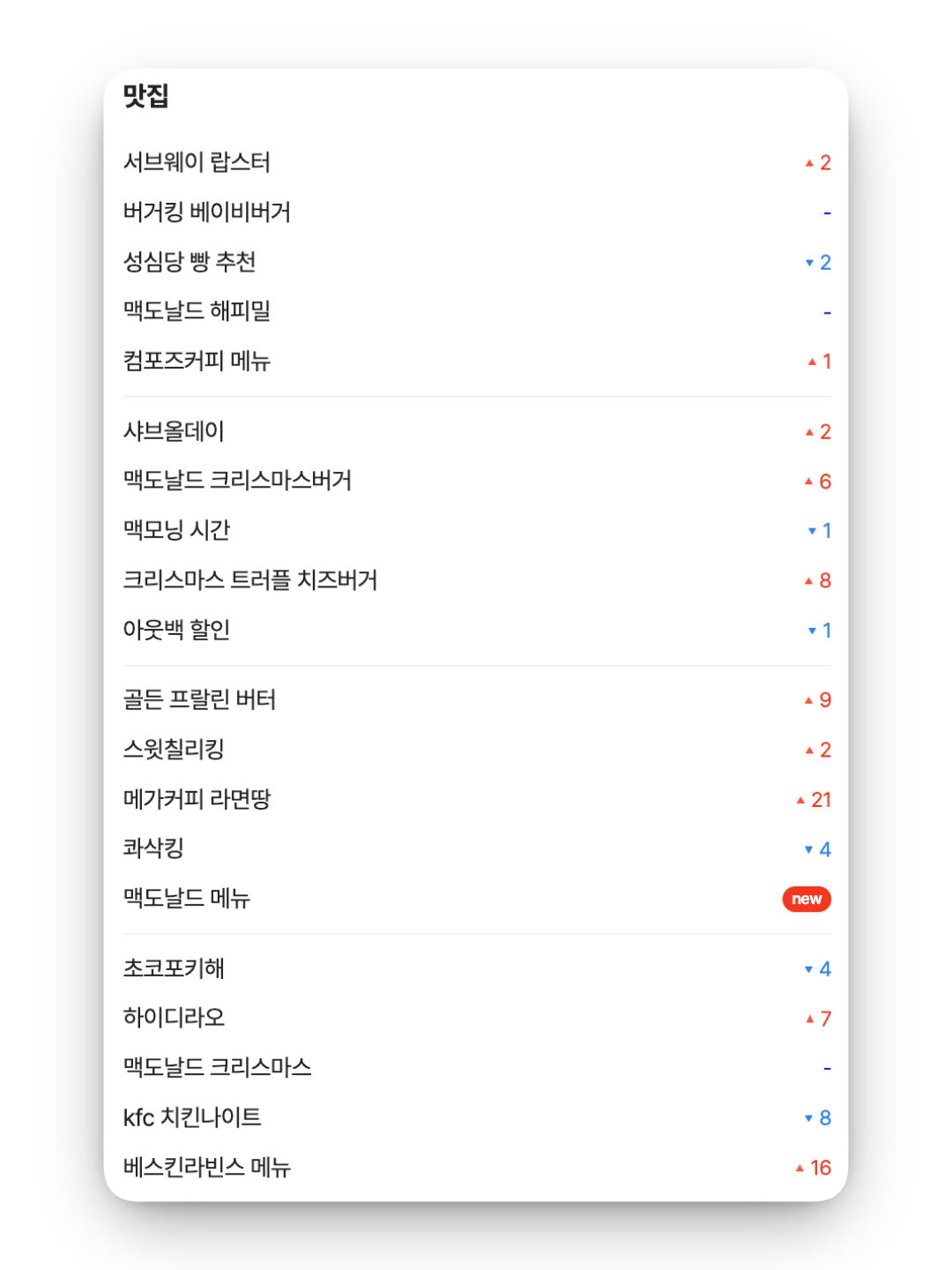Tap the 초코포키해 keyword

[x=174, y=968]
